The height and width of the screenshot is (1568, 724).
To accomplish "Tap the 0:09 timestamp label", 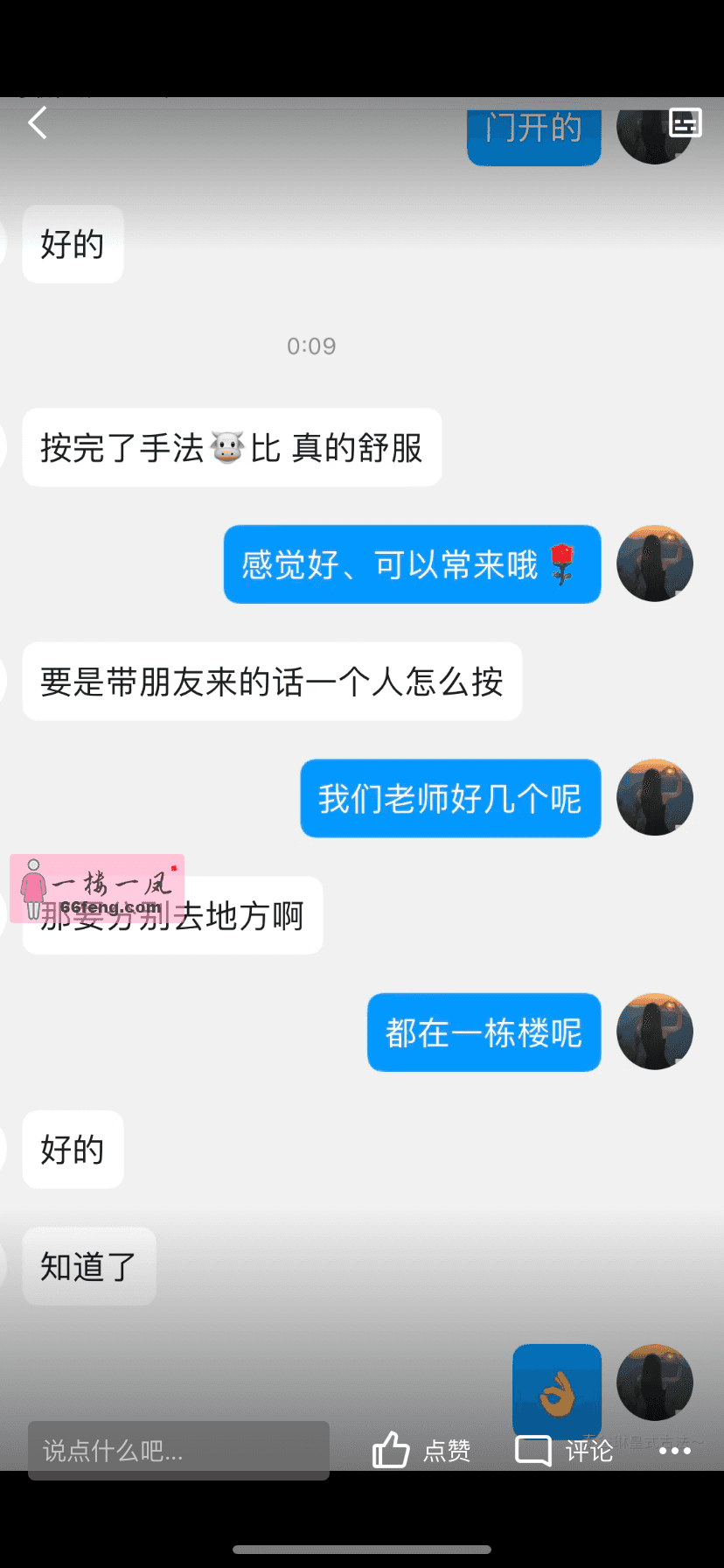I will coord(311,346).
